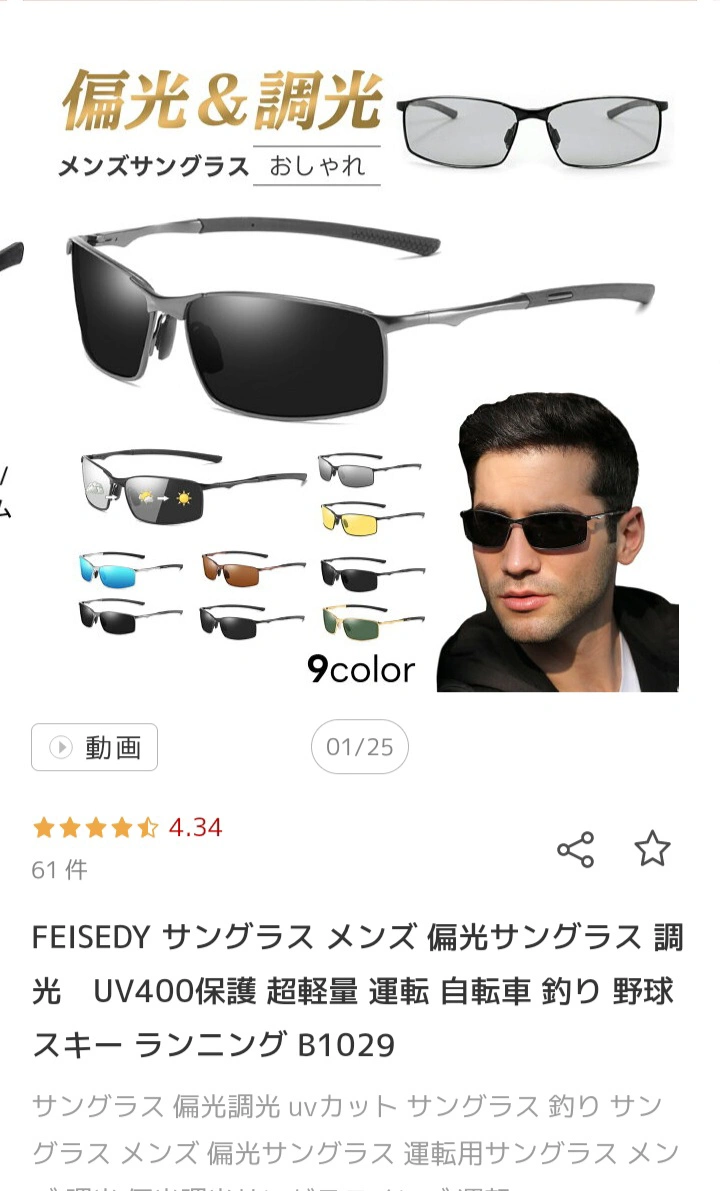Open the 4.34 star rating reviews

(127, 828)
